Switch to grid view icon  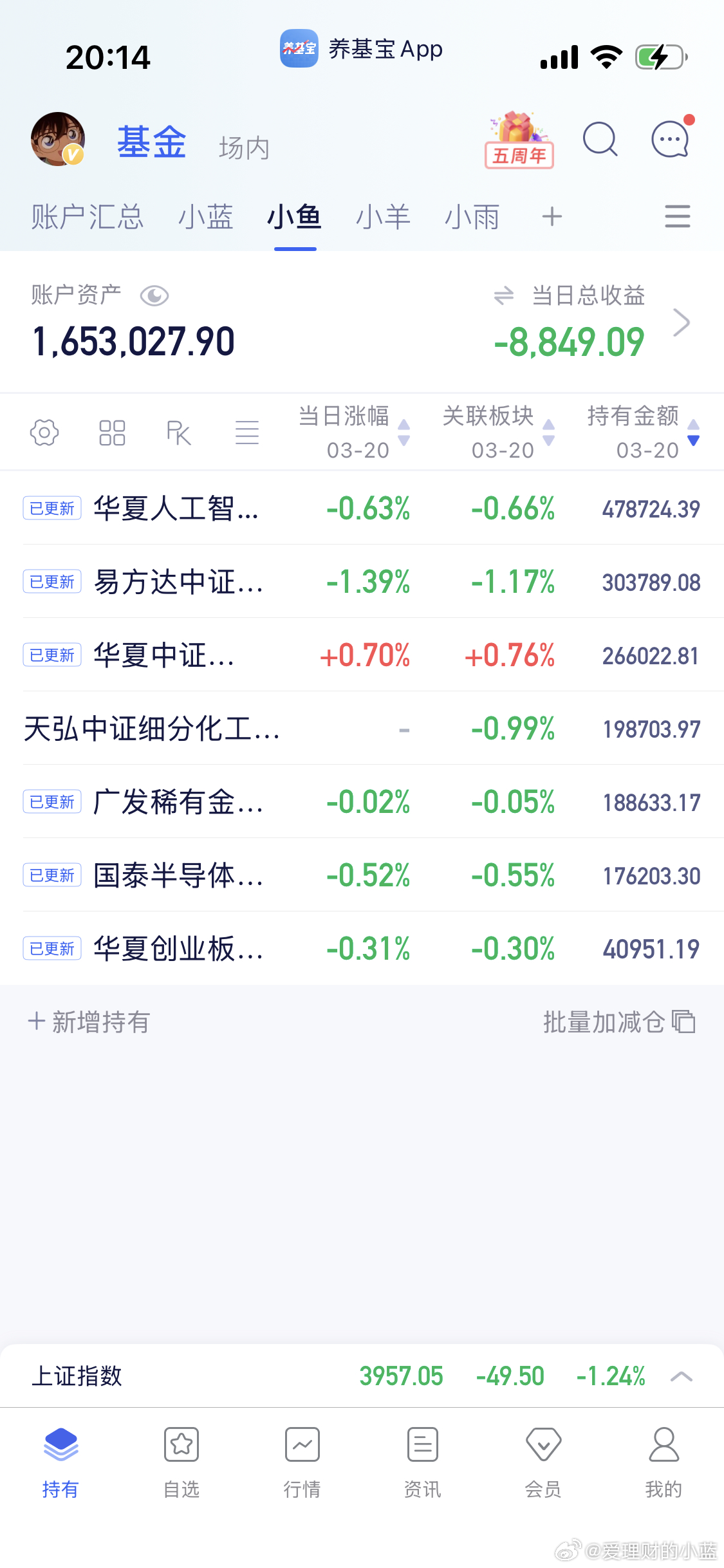tap(112, 433)
